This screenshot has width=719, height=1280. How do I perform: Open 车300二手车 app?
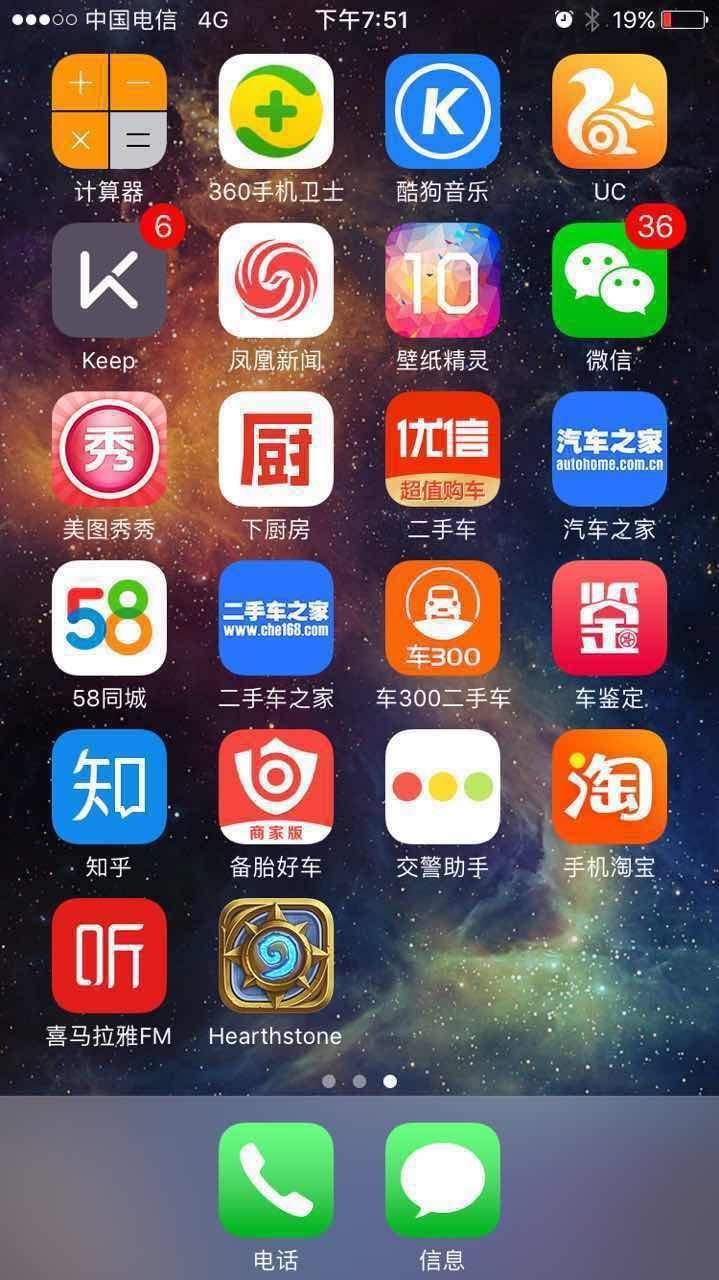(442, 618)
